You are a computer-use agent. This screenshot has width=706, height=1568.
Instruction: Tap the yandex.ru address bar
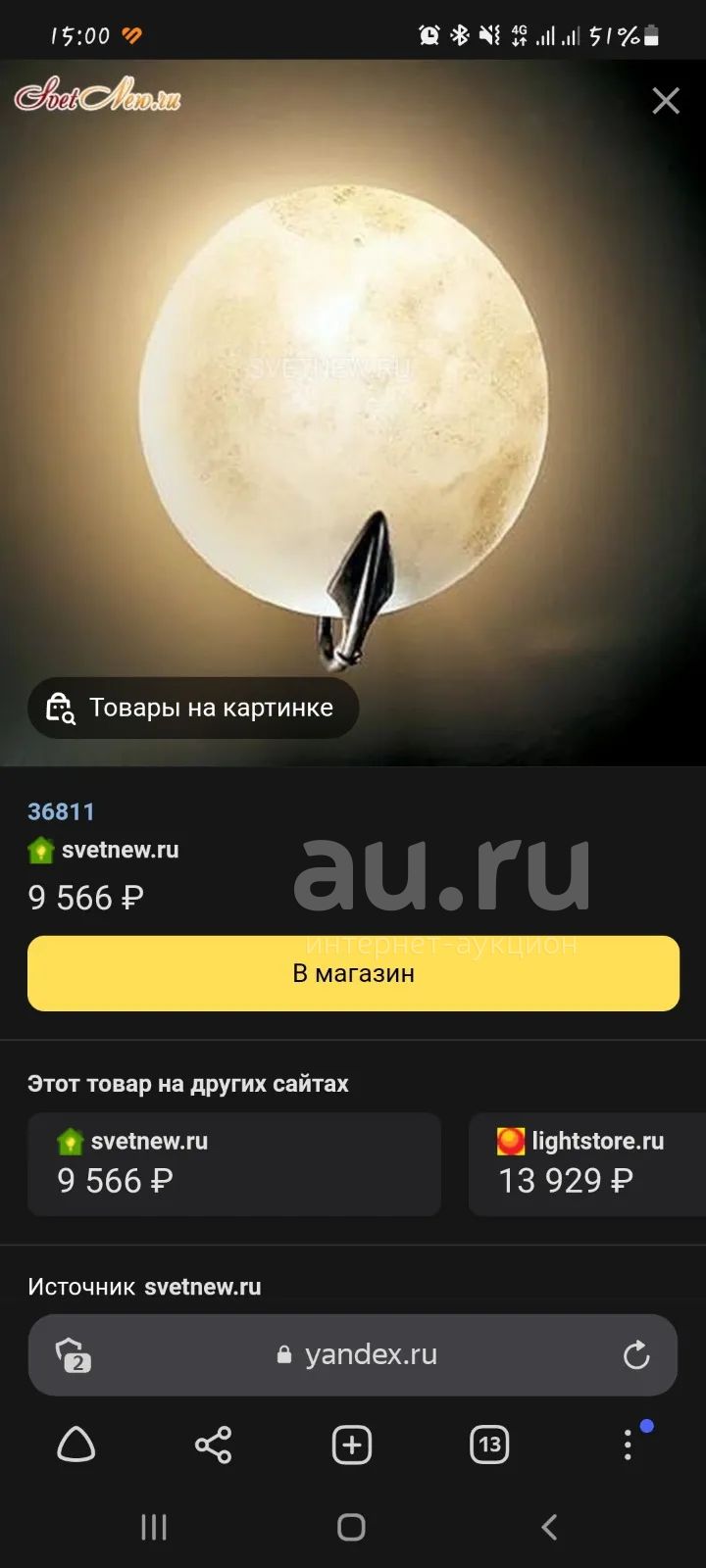click(x=358, y=1354)
